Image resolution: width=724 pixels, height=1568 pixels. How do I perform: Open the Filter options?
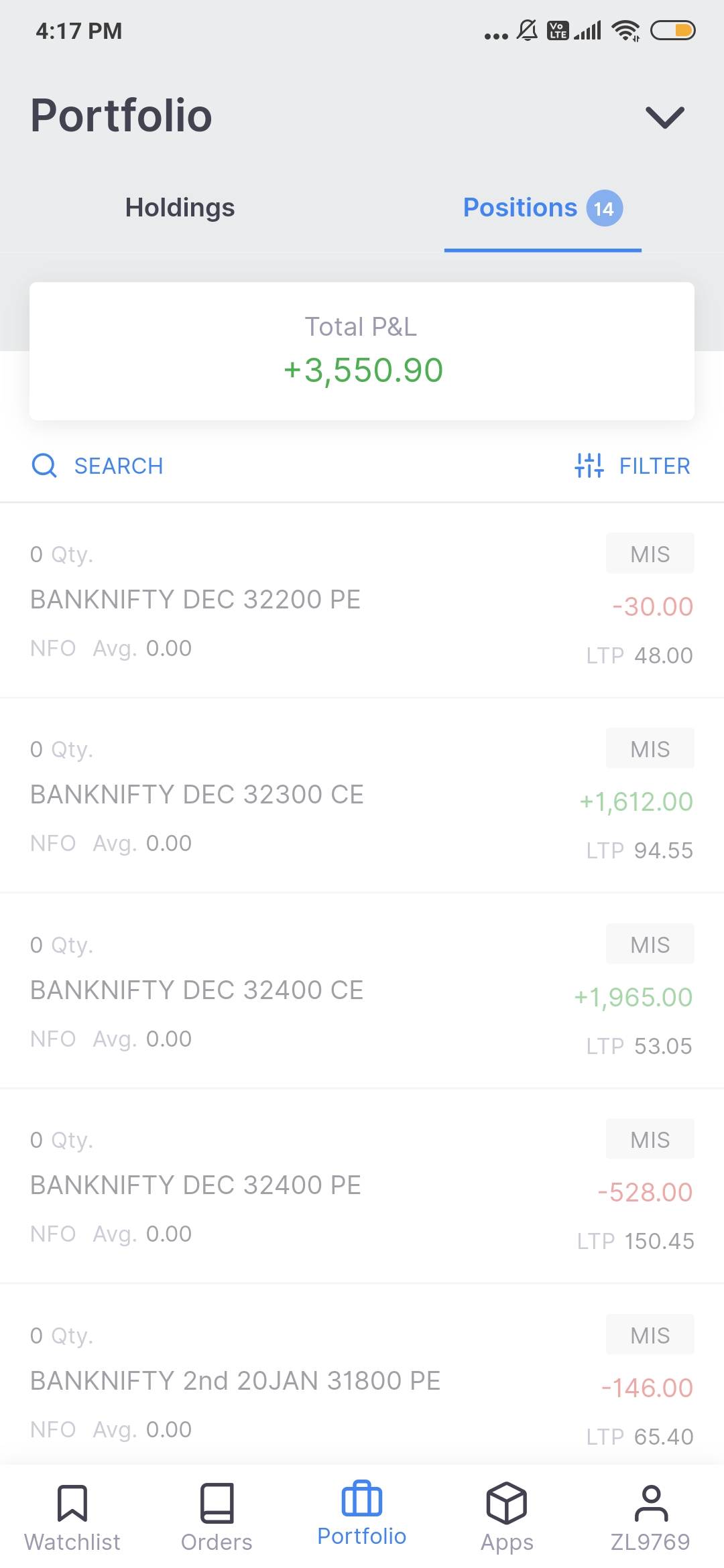(x=632, y=466)
